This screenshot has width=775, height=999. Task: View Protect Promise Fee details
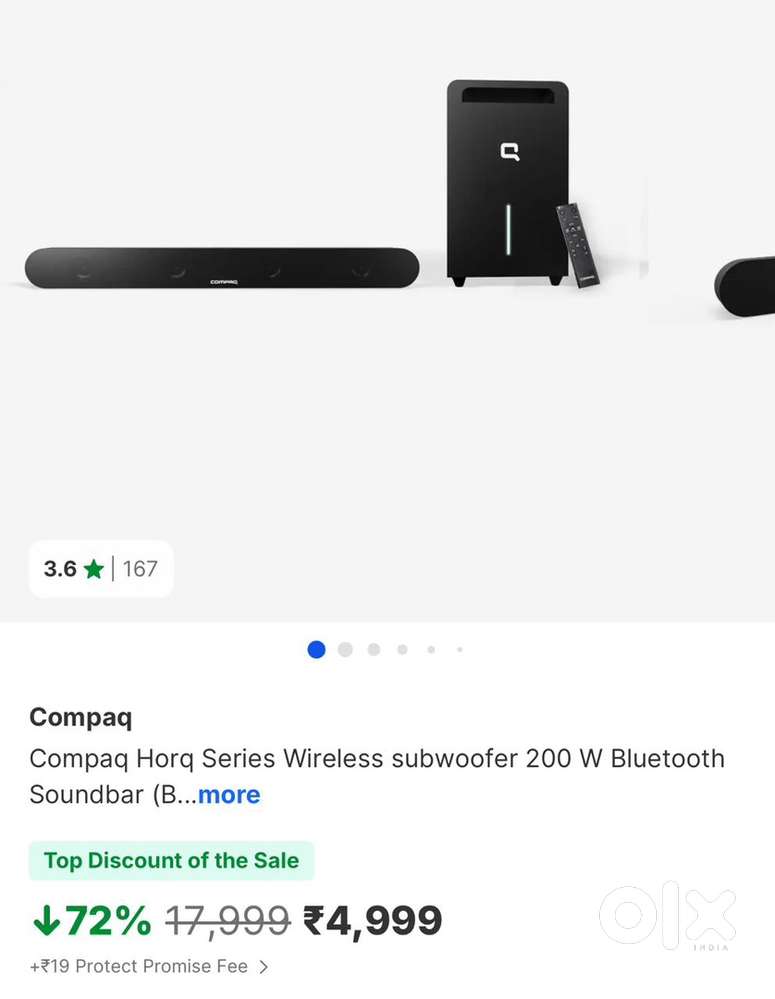click(149, 967)
